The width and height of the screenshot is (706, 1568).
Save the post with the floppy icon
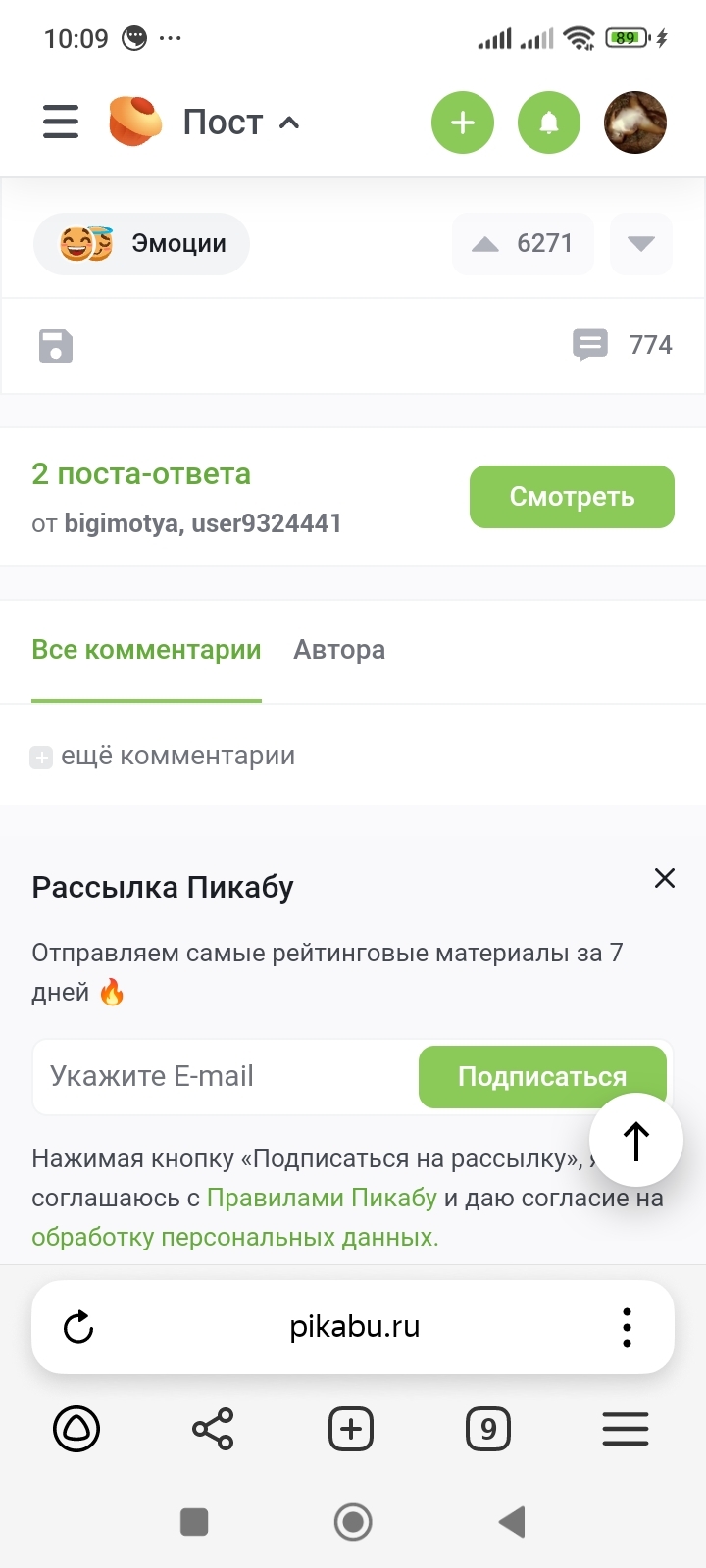(x=56, y=346)
